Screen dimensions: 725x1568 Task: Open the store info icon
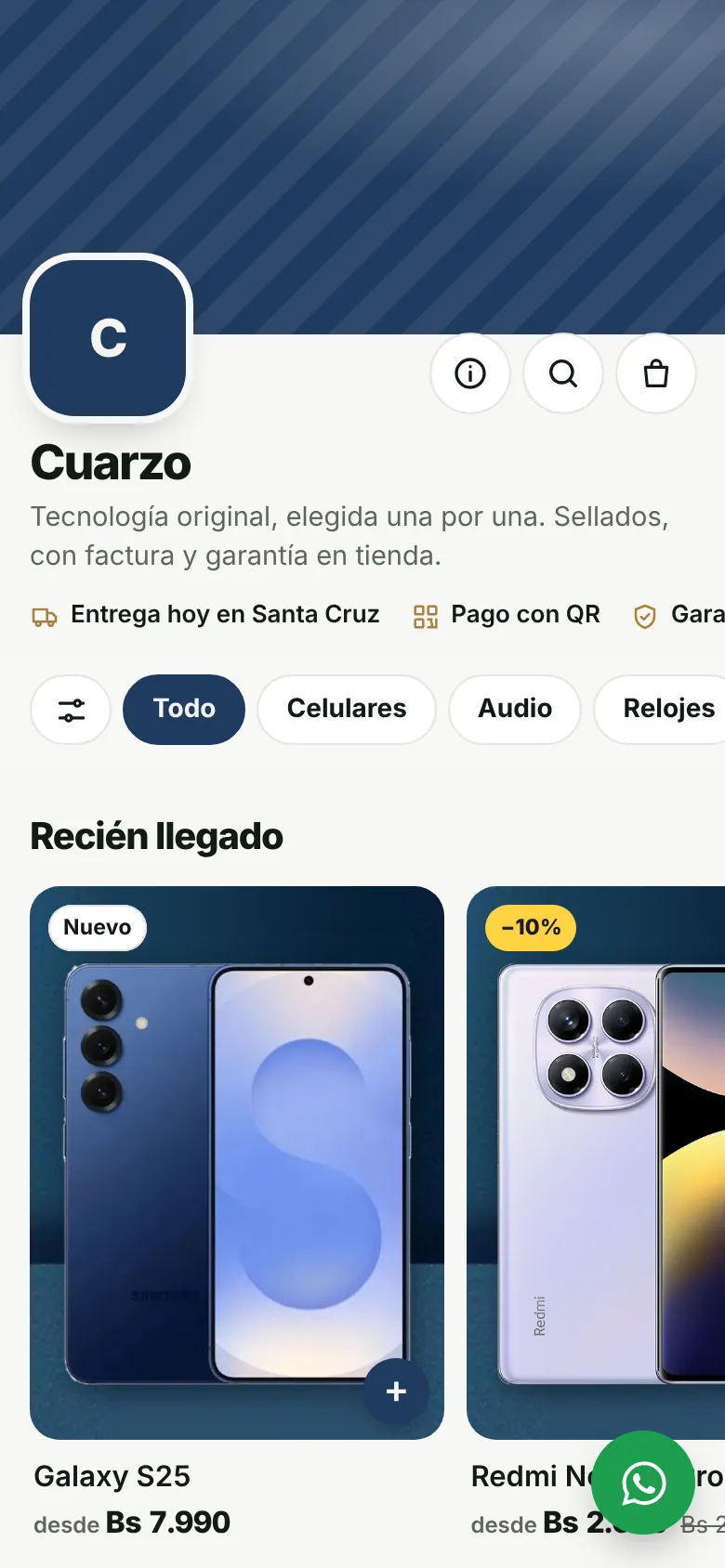pyautogui.click(x=470, y=373)
